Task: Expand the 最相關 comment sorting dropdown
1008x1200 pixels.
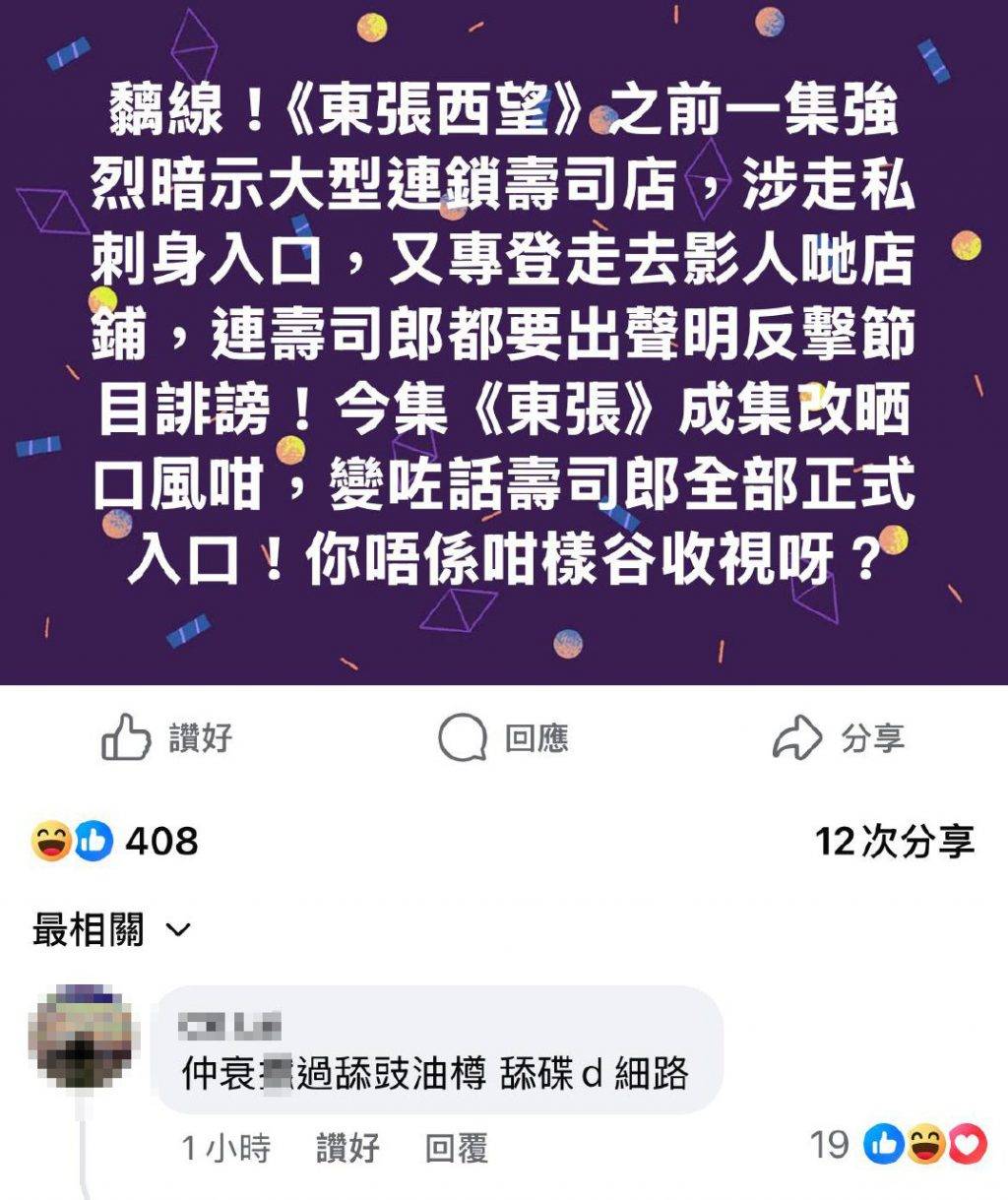Action: click(x=111, y=930)
